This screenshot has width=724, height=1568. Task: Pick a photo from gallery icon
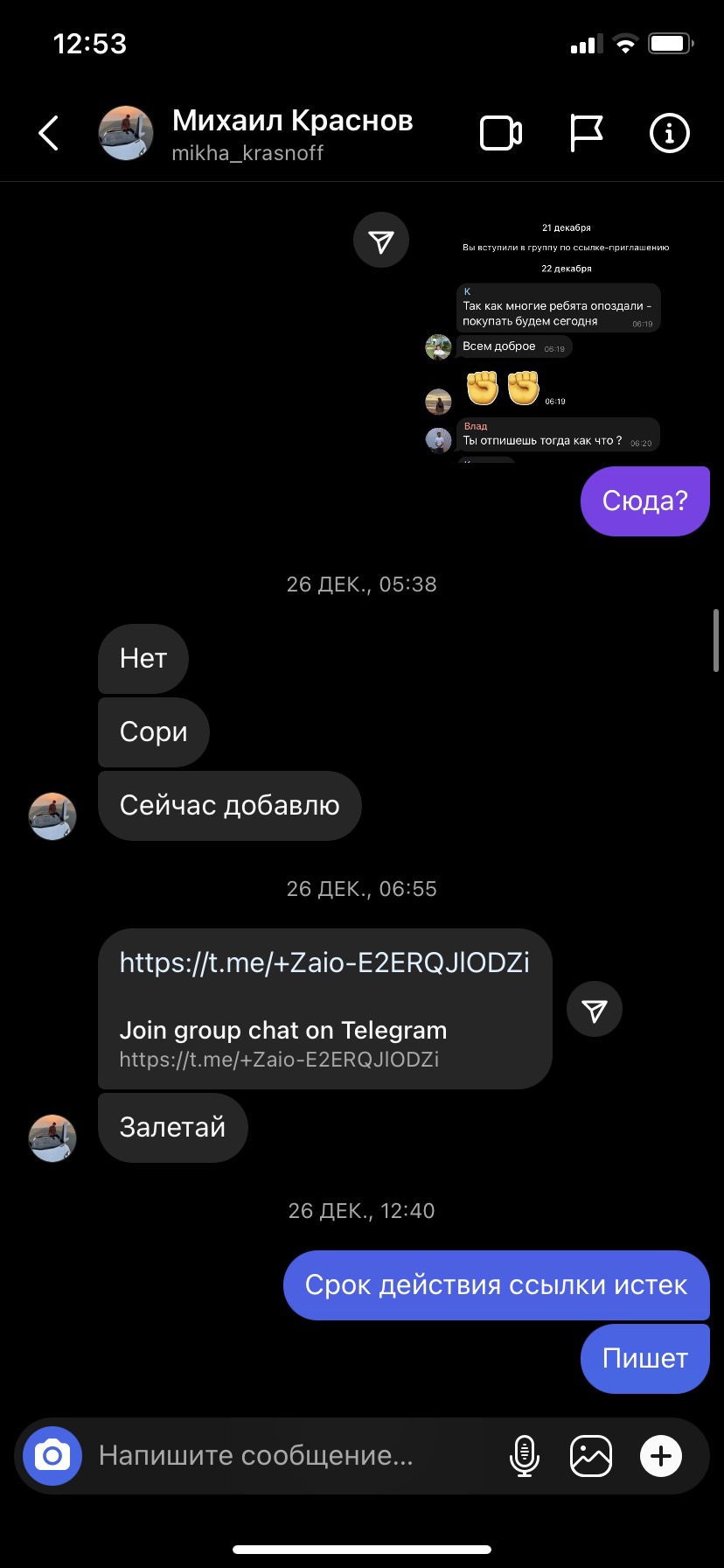[591, 1456]
